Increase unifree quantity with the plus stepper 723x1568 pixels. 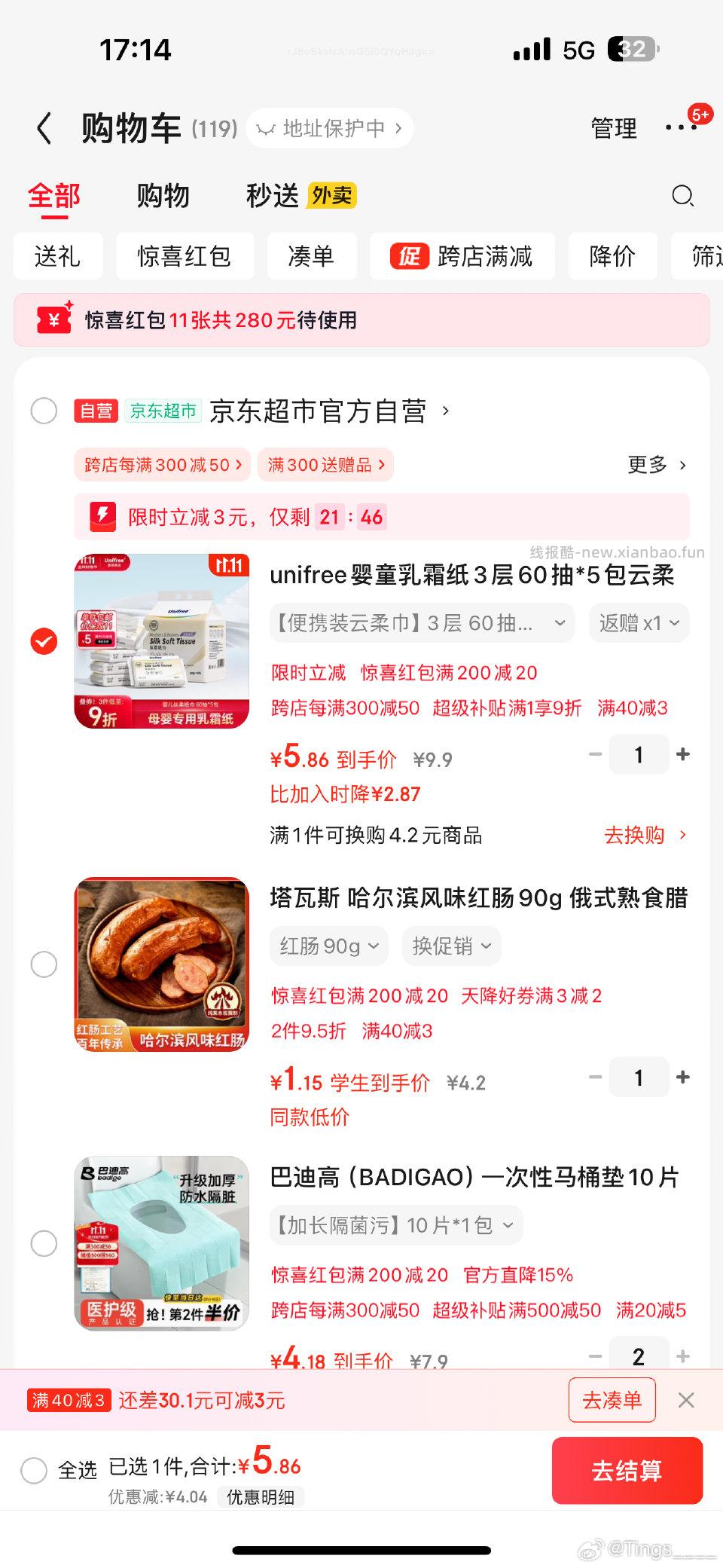682,753
